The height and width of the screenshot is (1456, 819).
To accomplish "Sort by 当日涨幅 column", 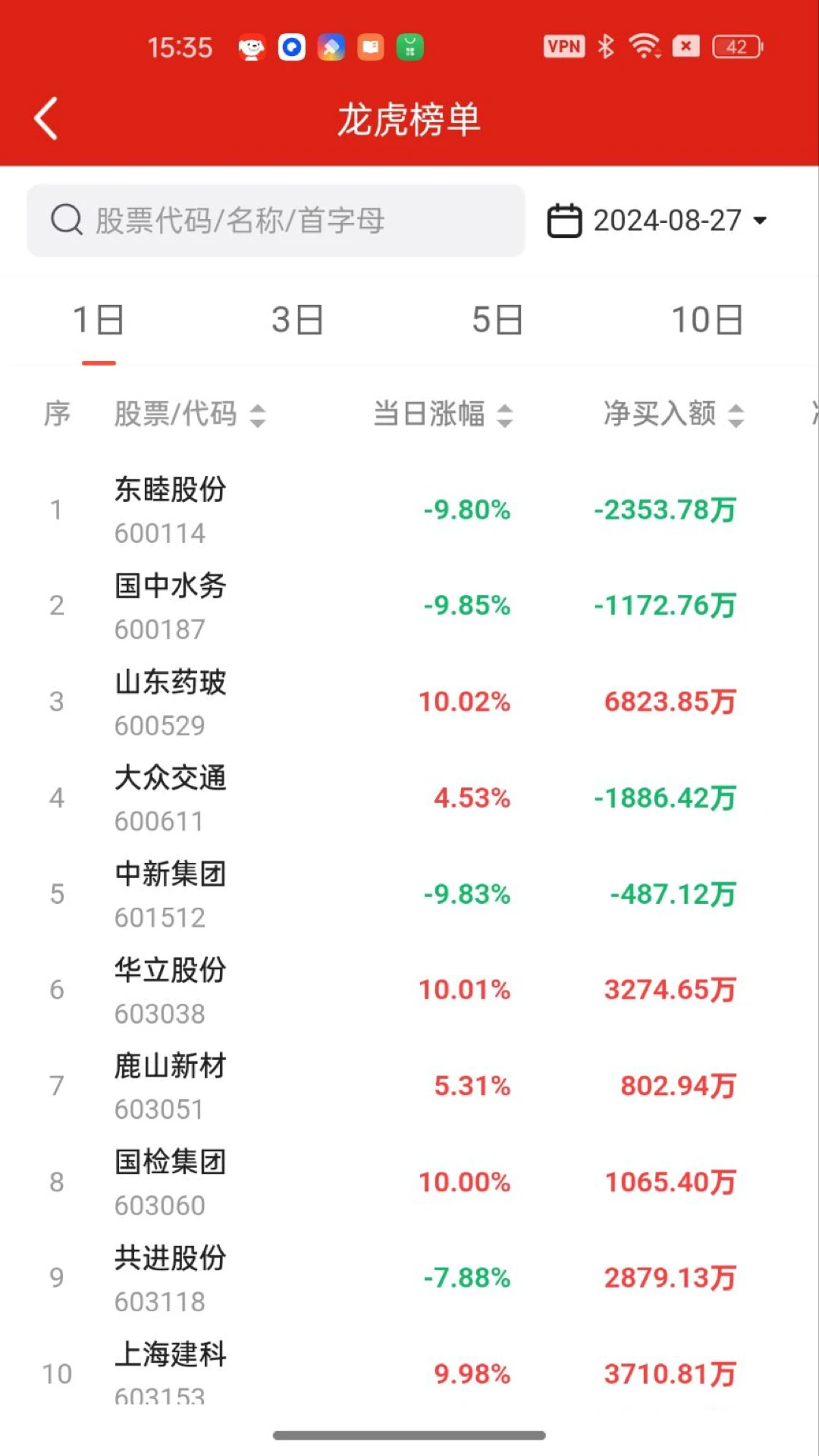I will 444,414.
